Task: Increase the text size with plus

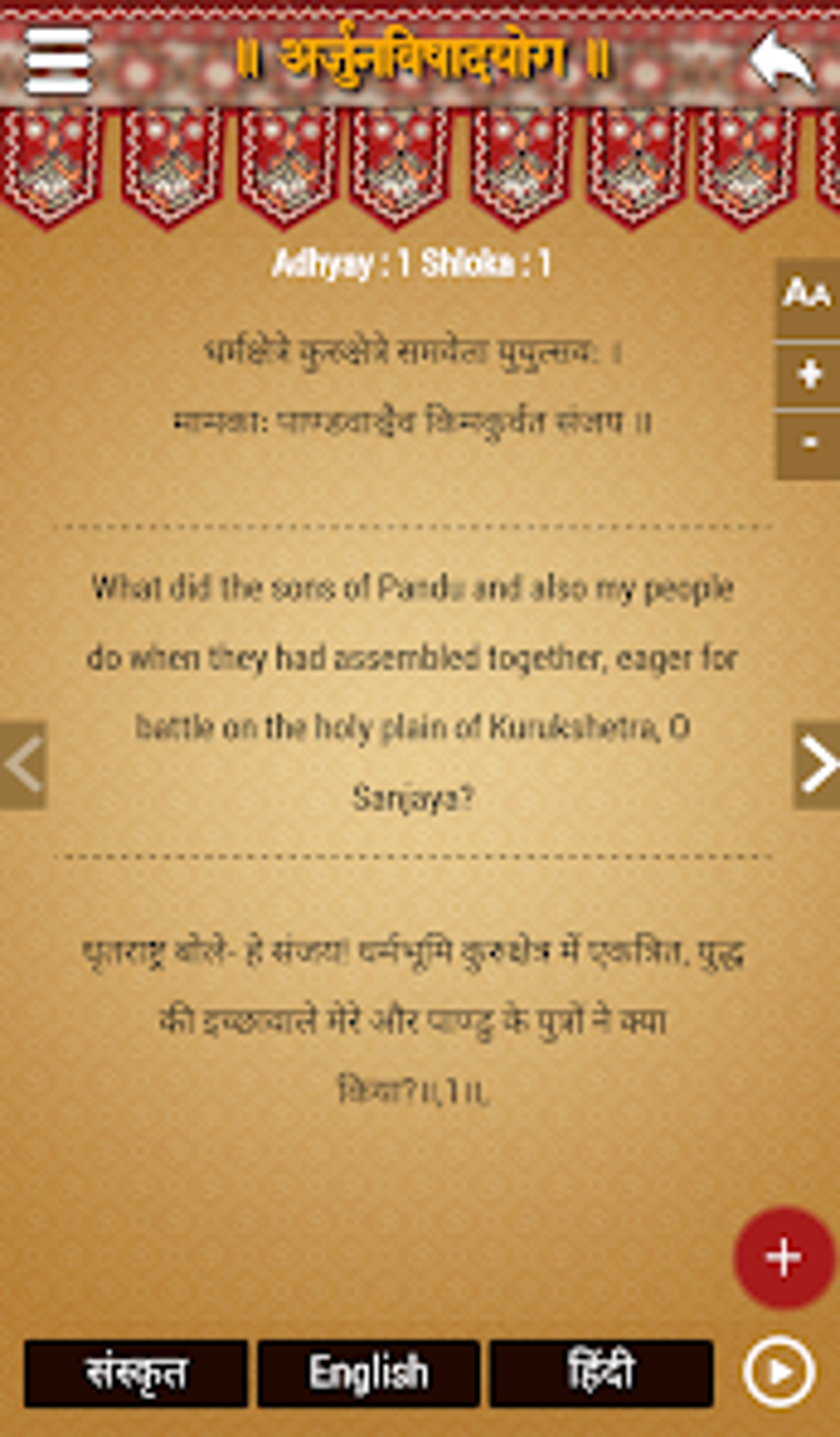Action: point(807,375)
